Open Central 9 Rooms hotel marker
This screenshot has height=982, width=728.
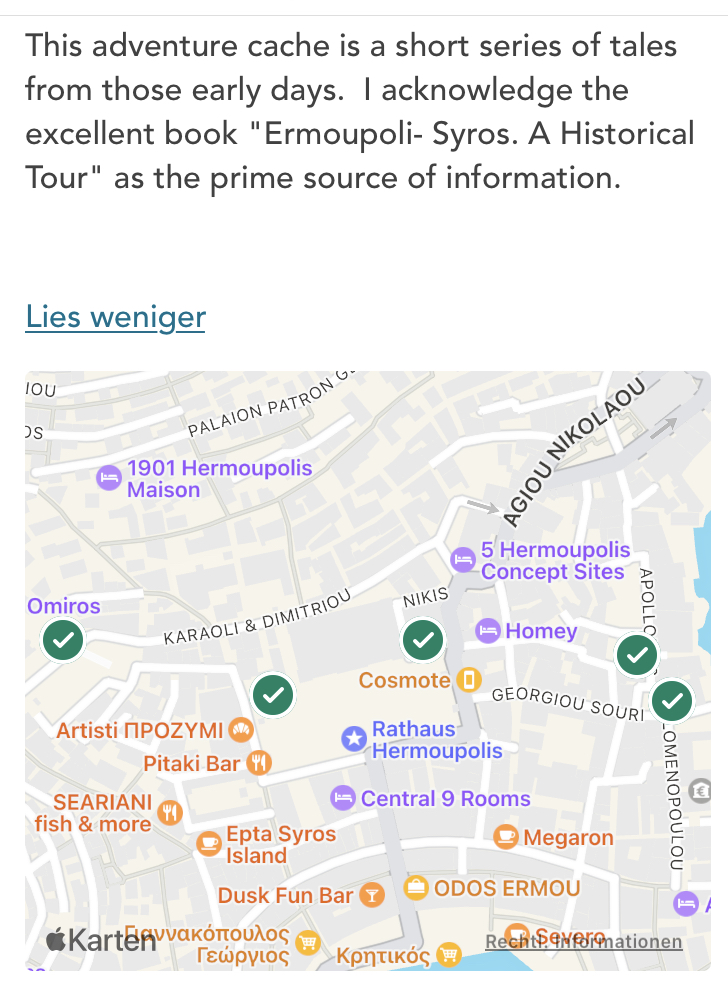(x=343, y=798)
